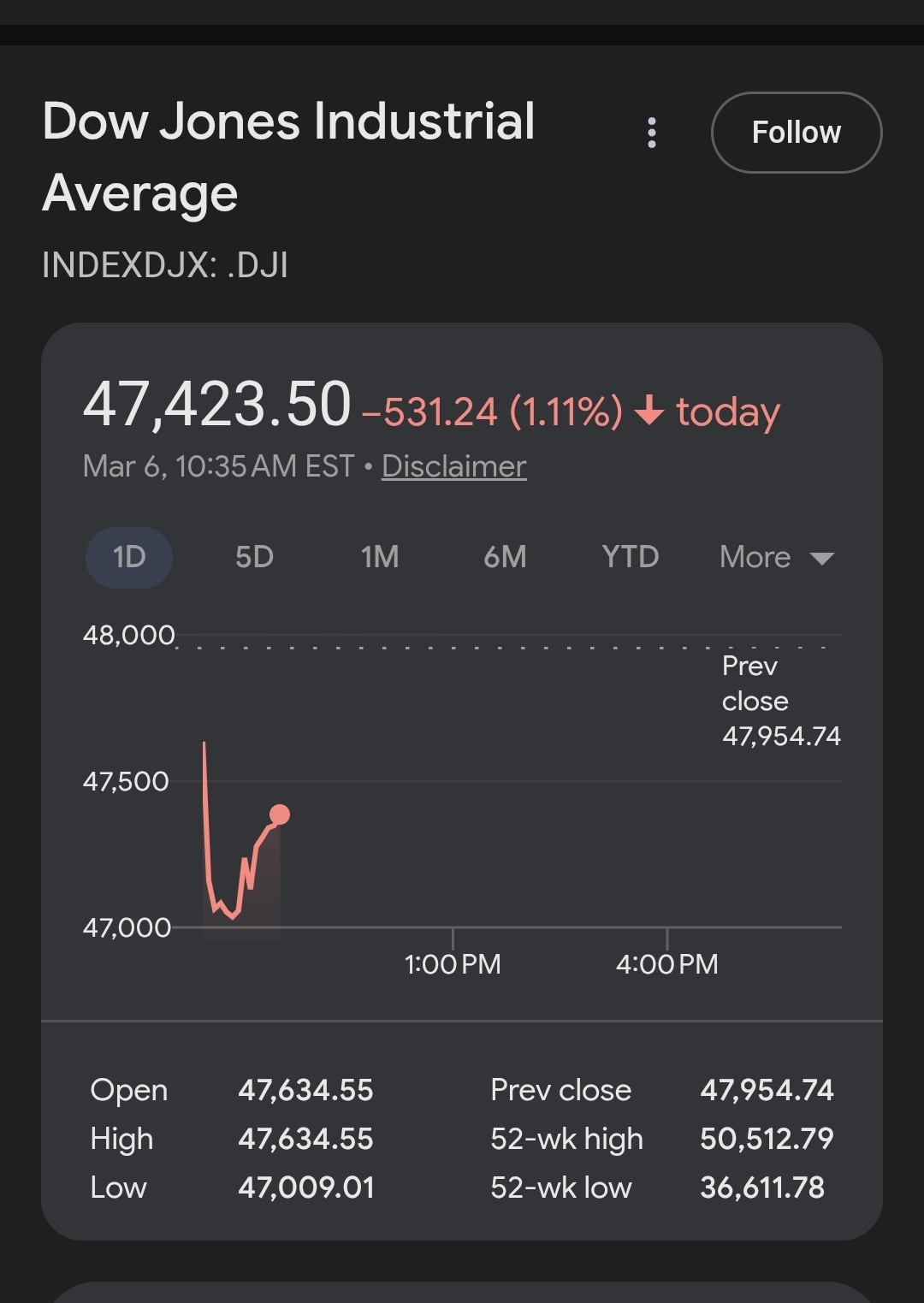This screenshot has width=924, height=1303.
Task: Click the 1:00 PM axis label
Action: (453, 963)
